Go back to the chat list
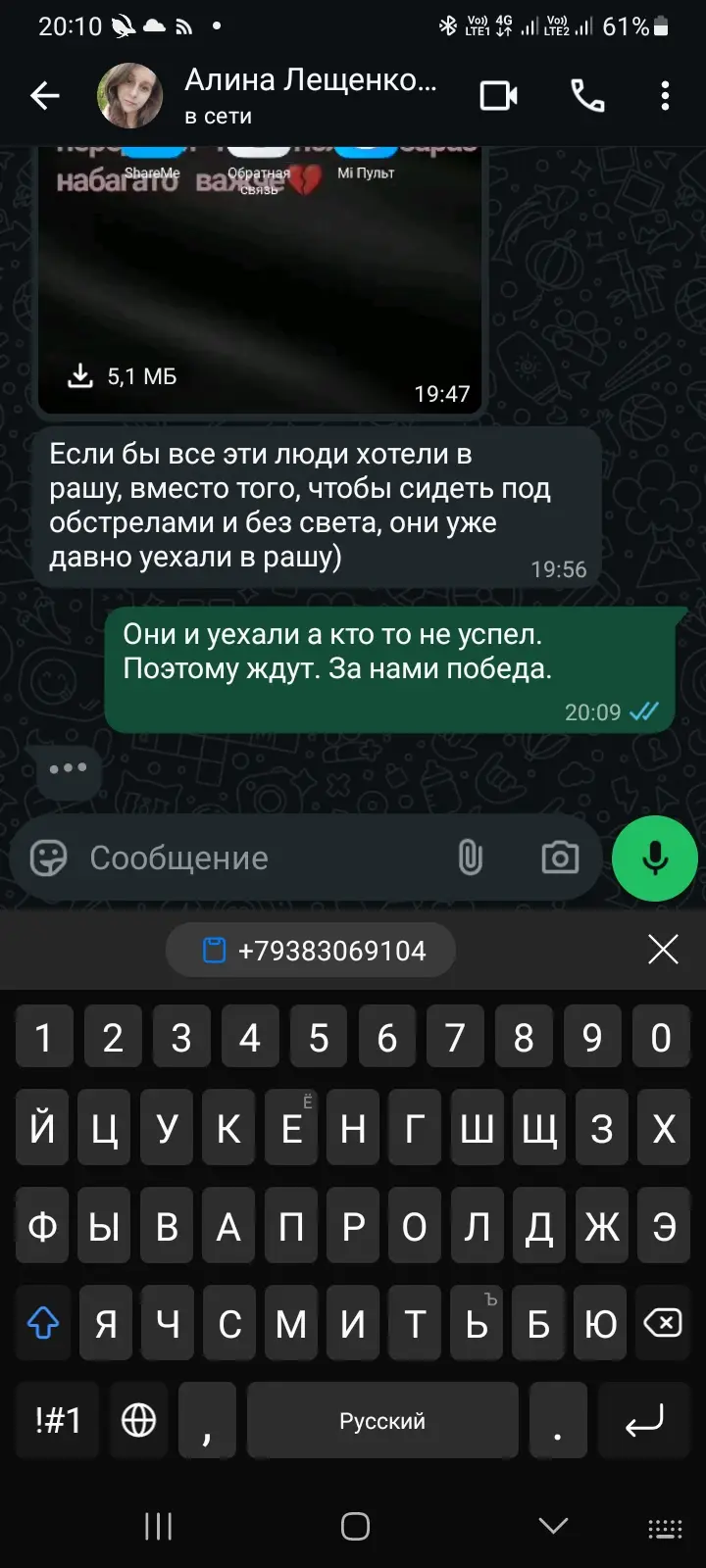The height and width of the screenshot is (1568, 706). pos(45,96)
